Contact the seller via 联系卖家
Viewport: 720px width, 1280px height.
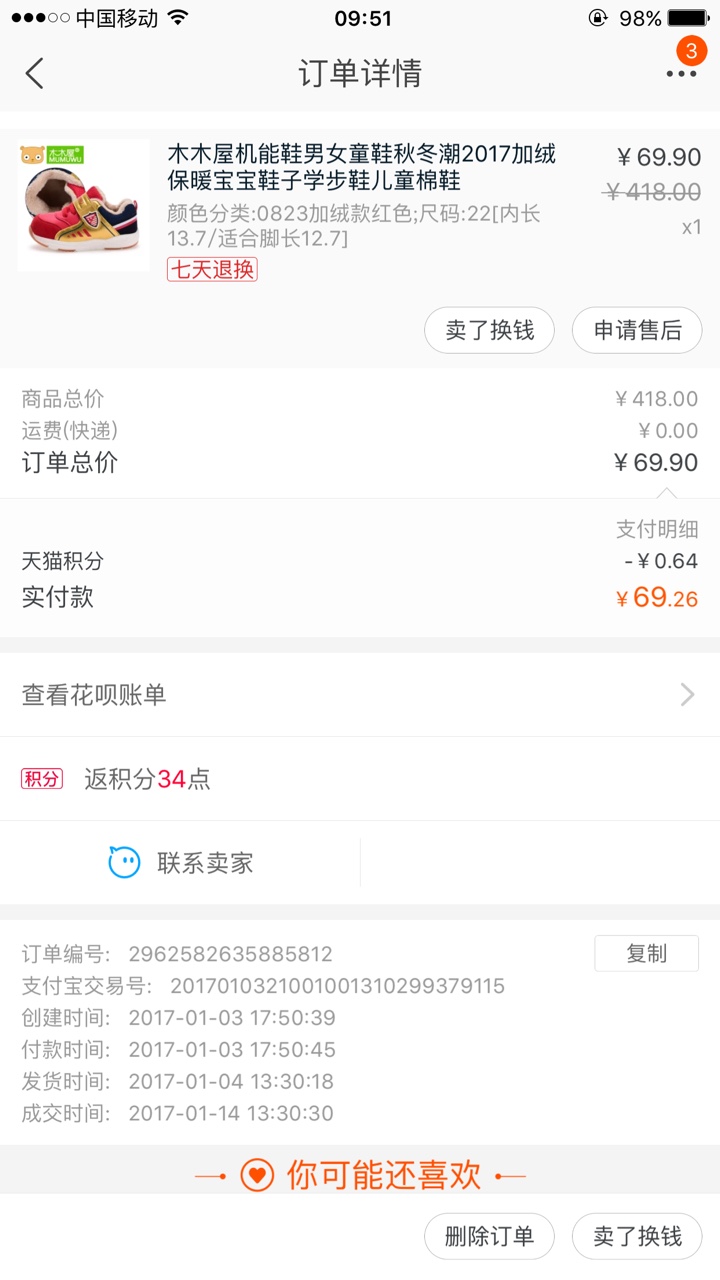tap(180, 863)
